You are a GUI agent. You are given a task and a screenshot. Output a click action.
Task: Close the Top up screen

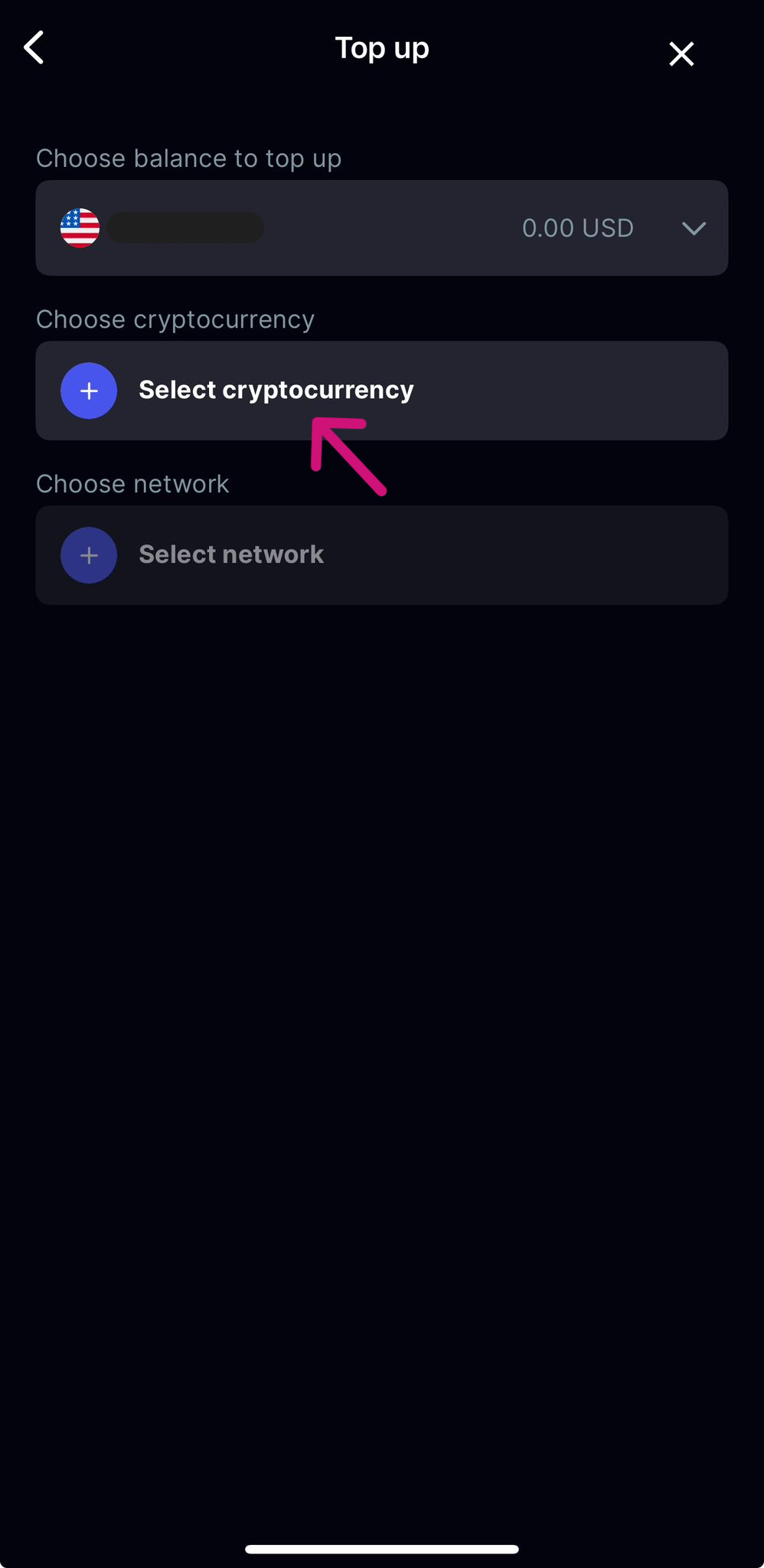coord(681,54)
